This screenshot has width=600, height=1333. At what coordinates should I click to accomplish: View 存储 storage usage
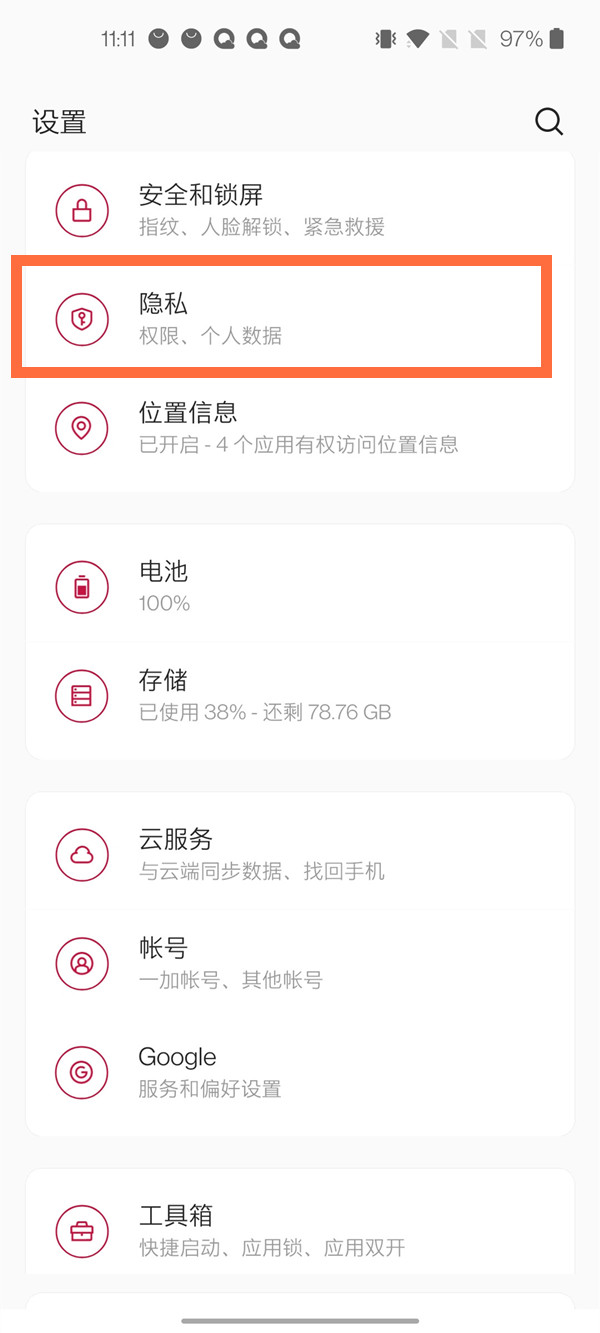tap(300, 696)
